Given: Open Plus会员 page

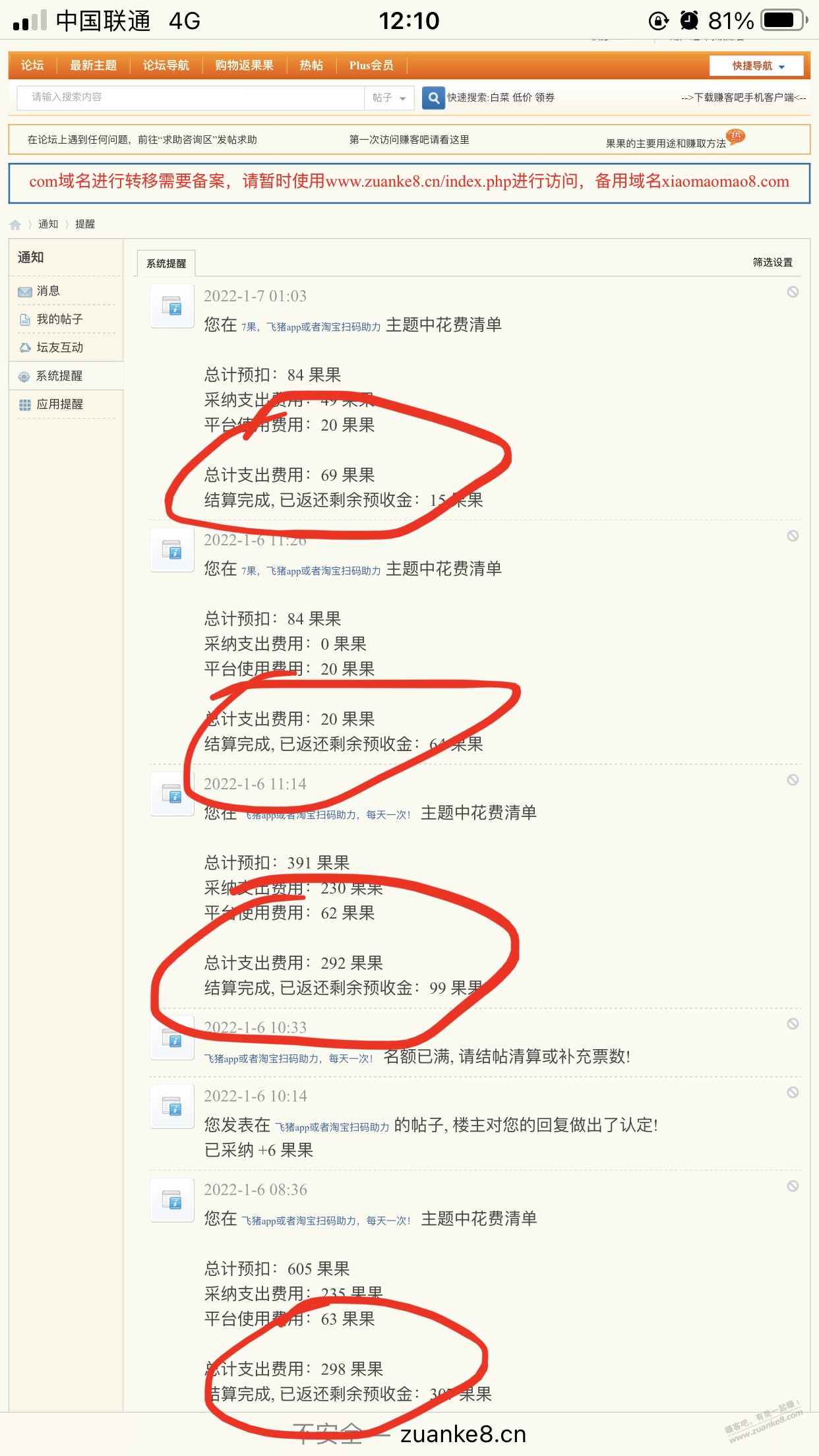Looking at the screenshot, I should pyautogui.click(x=371, y=65).
